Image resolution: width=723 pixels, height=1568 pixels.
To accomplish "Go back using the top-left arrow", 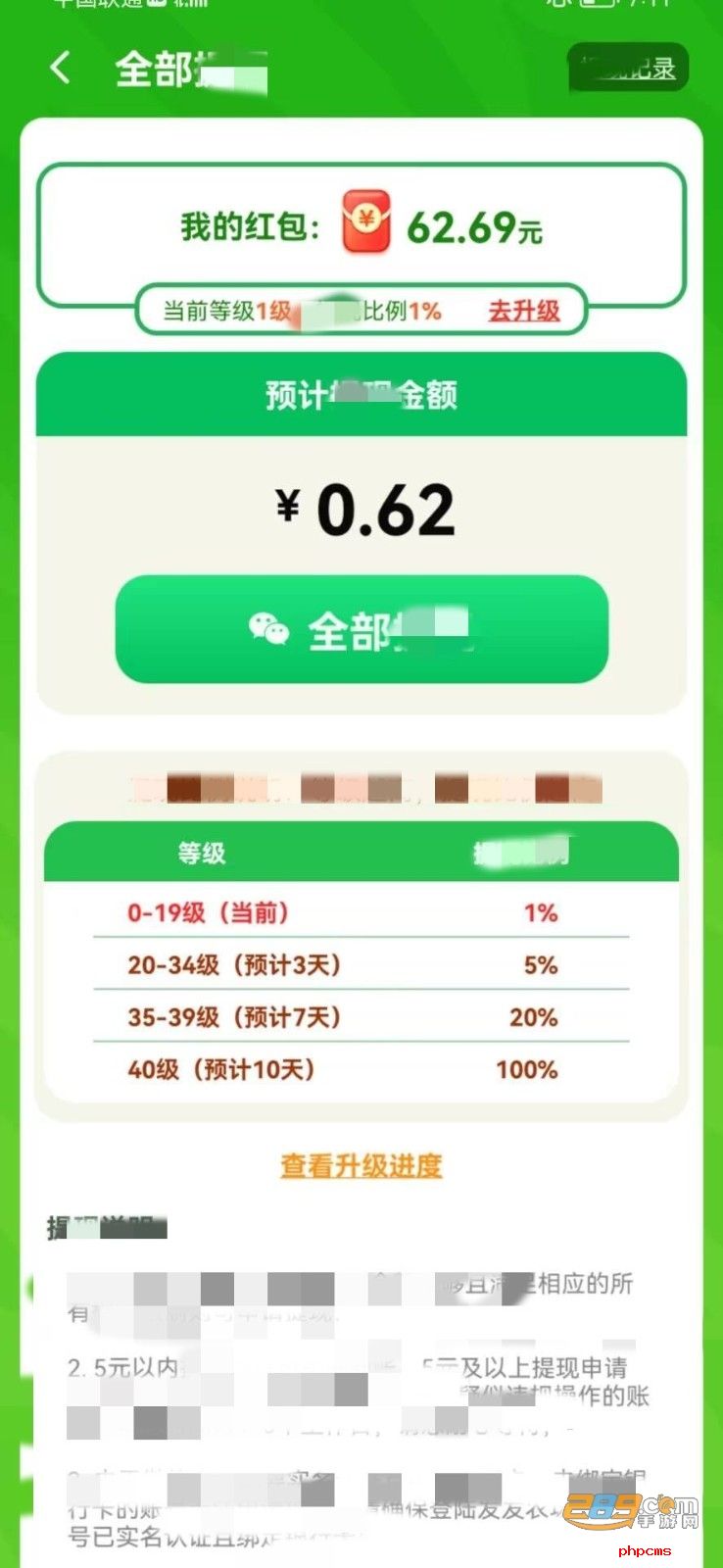I will point(61,68).
